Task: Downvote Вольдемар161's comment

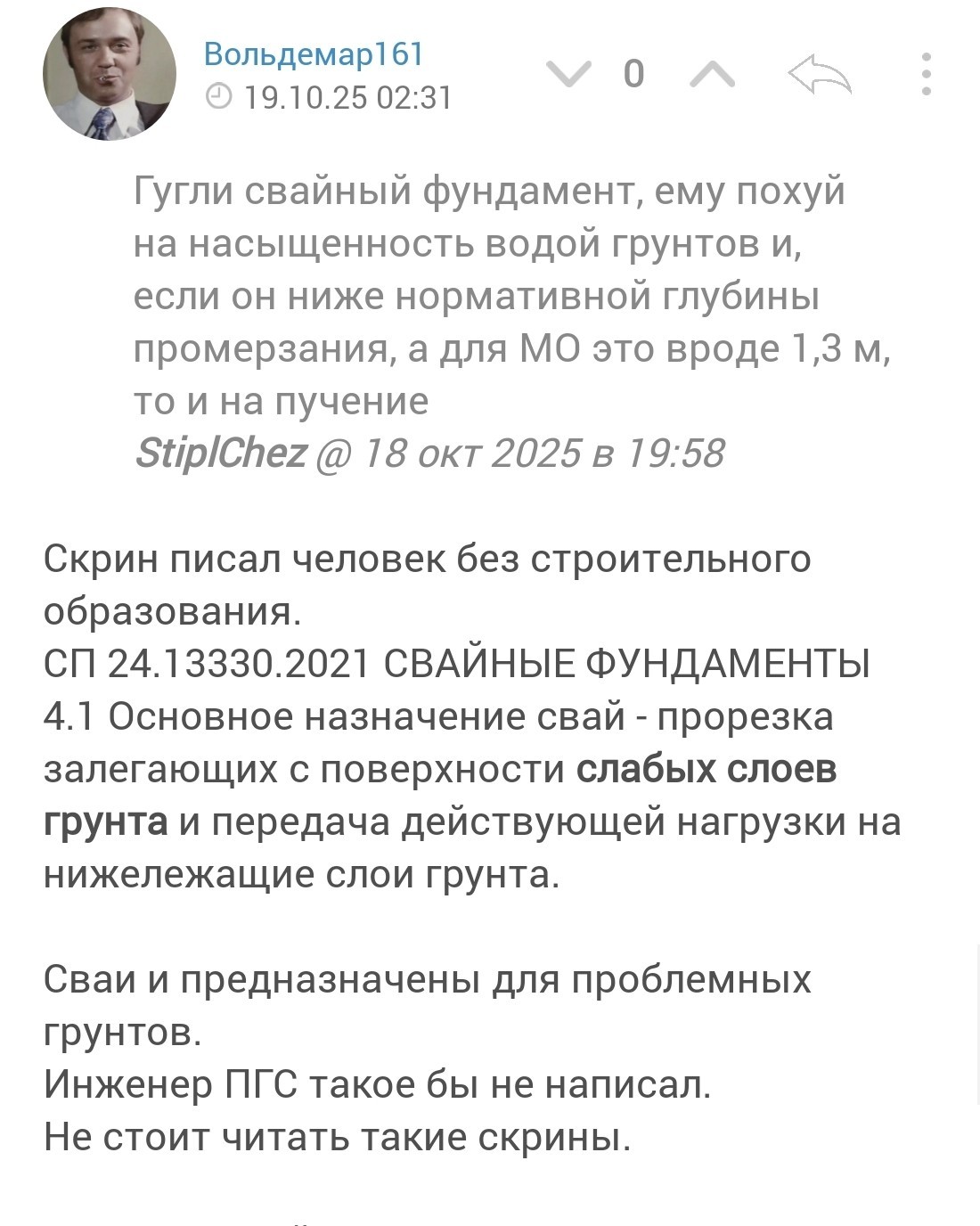Action: pyautogui.click(x=568, y=73)
